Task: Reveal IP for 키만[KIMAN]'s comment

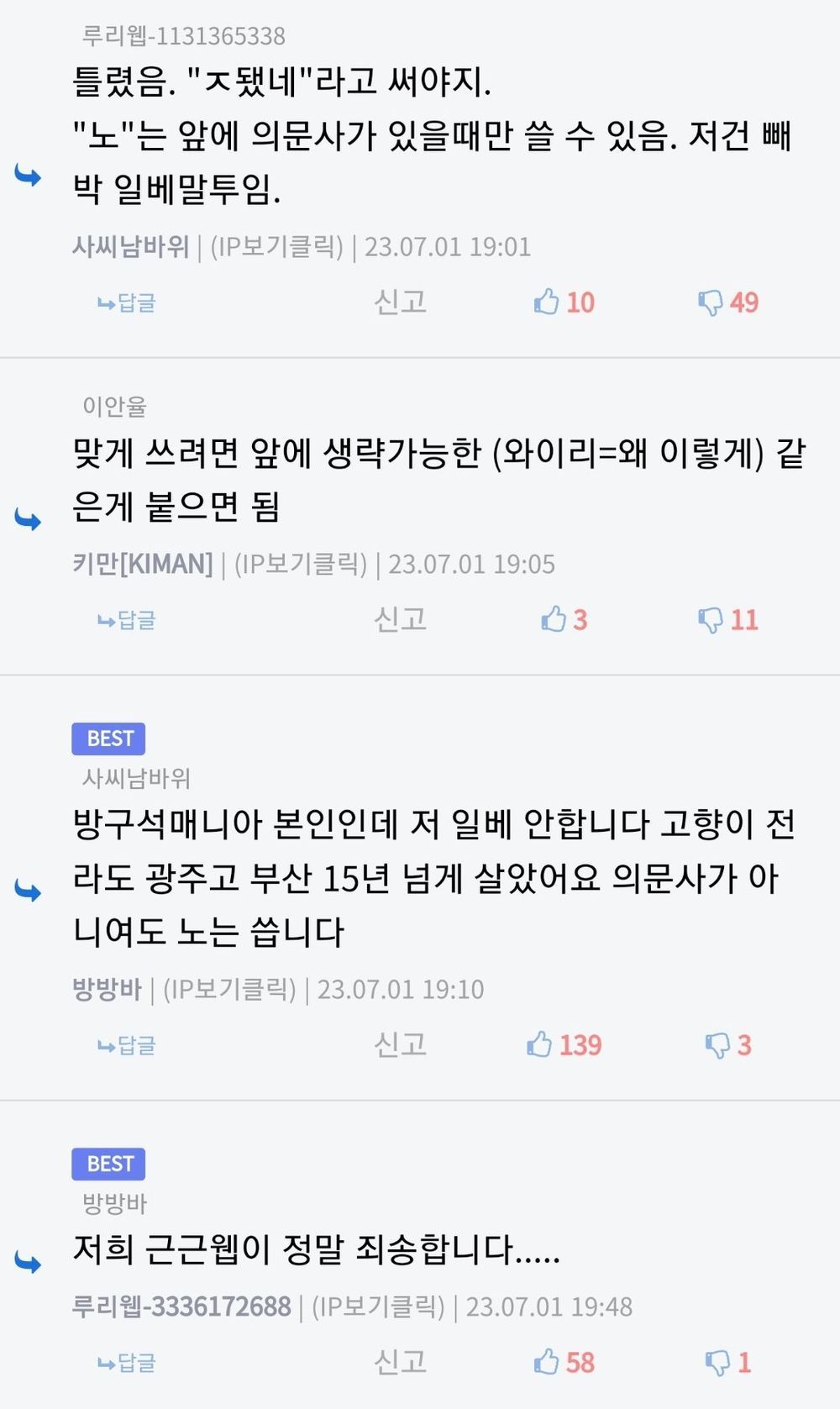Action: tap(300, 564)
